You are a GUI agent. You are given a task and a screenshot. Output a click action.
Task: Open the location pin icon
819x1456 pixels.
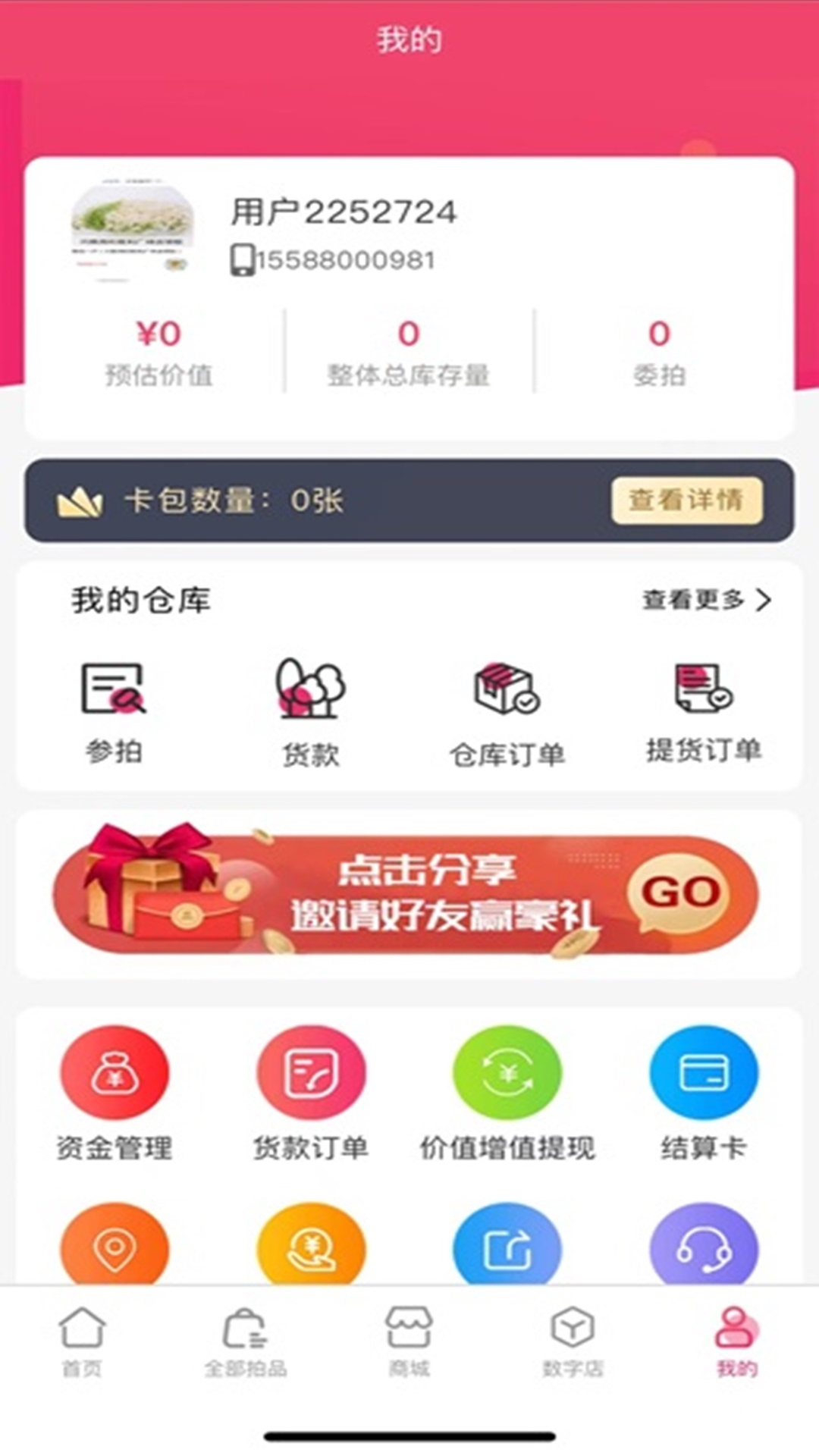click(115, 1245)
